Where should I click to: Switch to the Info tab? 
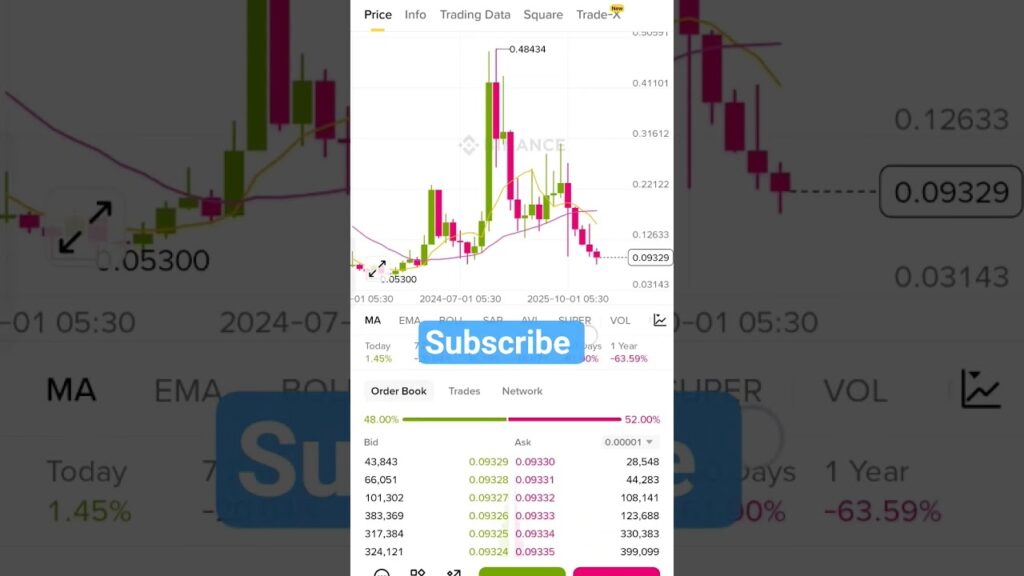click(x=415, y=15)
